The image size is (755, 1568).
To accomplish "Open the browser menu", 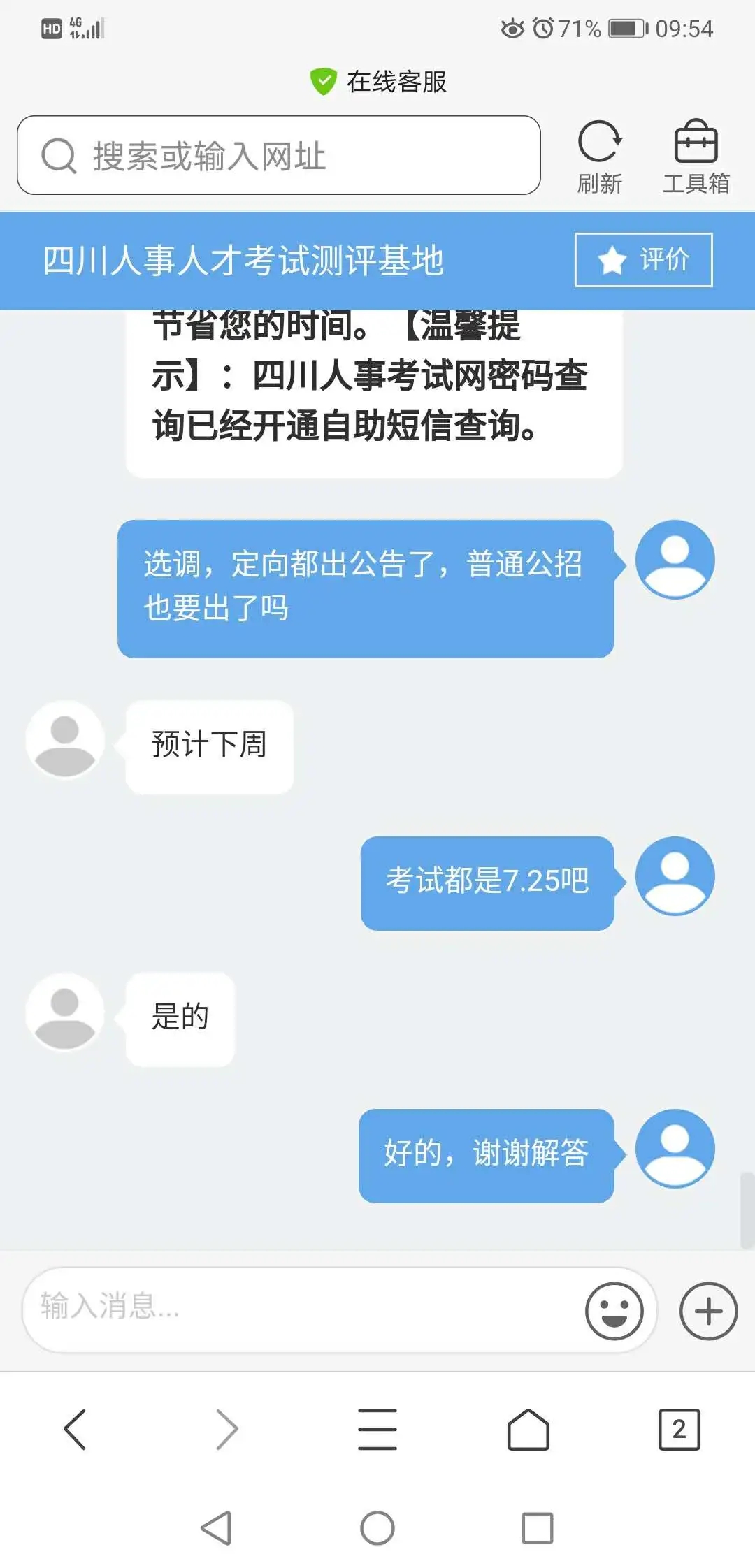I will 377,1430.
